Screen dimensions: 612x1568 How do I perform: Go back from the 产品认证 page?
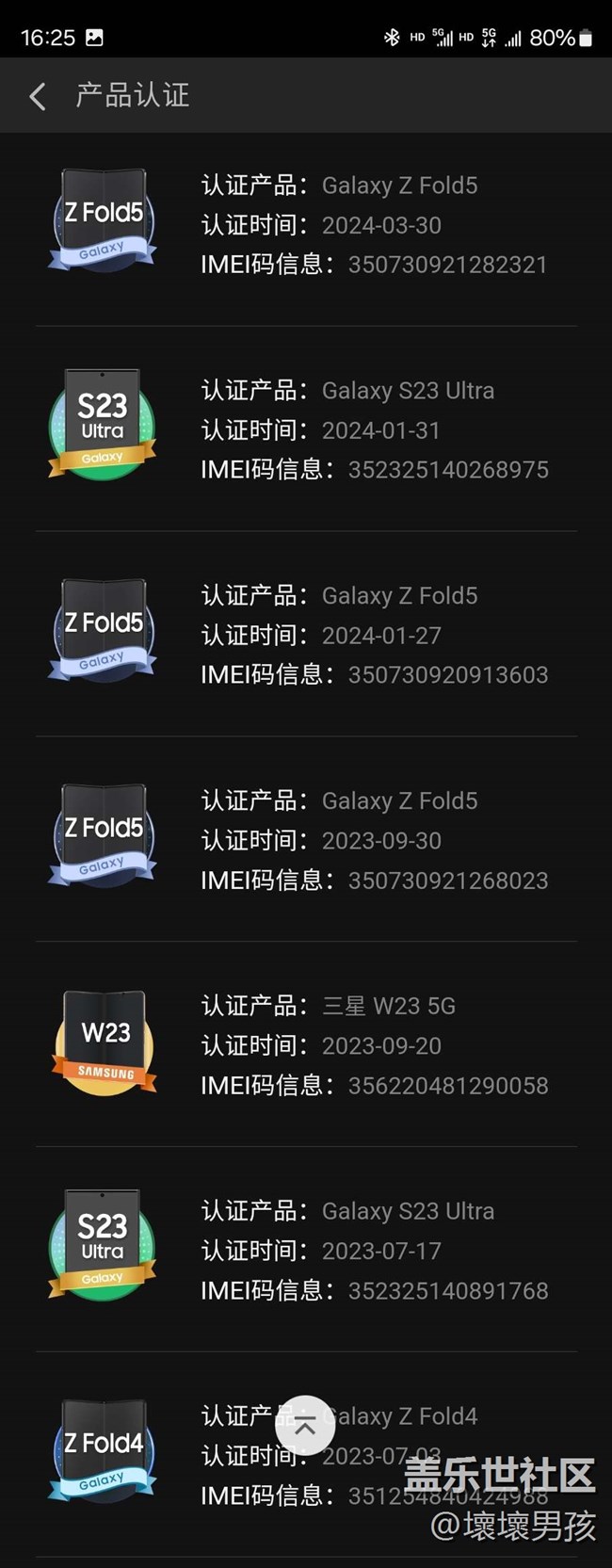coord(38,96)
